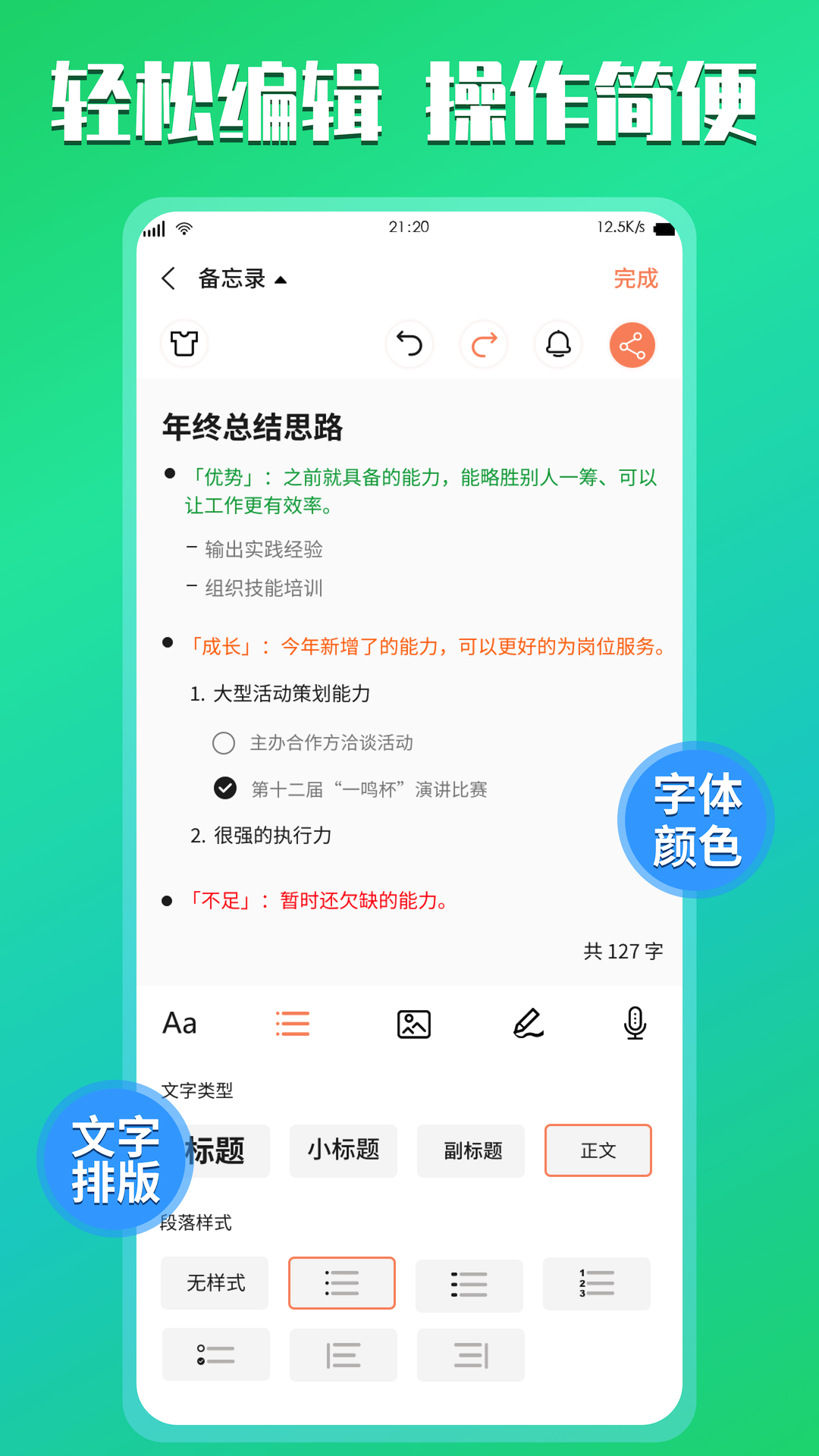Check the 主办合作方洽谈活动 circle
This screenshot has width=819, height=1456.
pos(224,744)
